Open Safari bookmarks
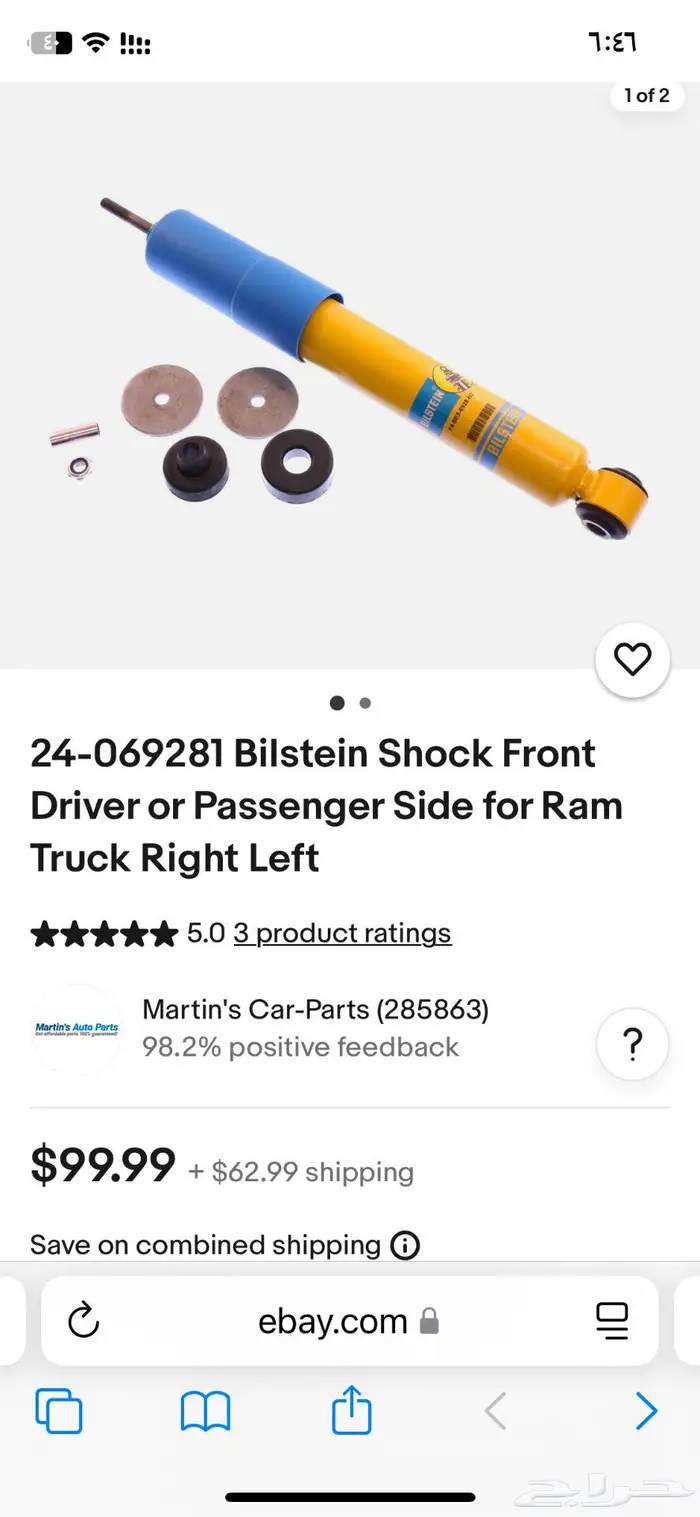This screenshot has height=1517, width=700. point(205,1412)
